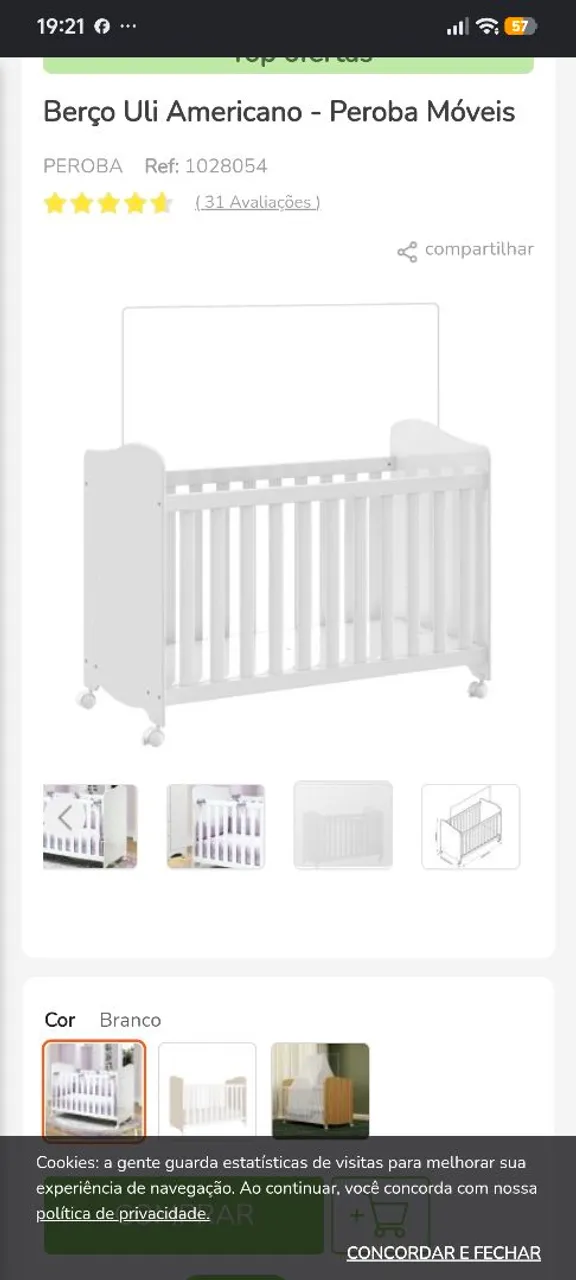Select the second gallery thumbnail of crib in room
This screenshot has height=1280, width=576.
[x=216, y=826]
